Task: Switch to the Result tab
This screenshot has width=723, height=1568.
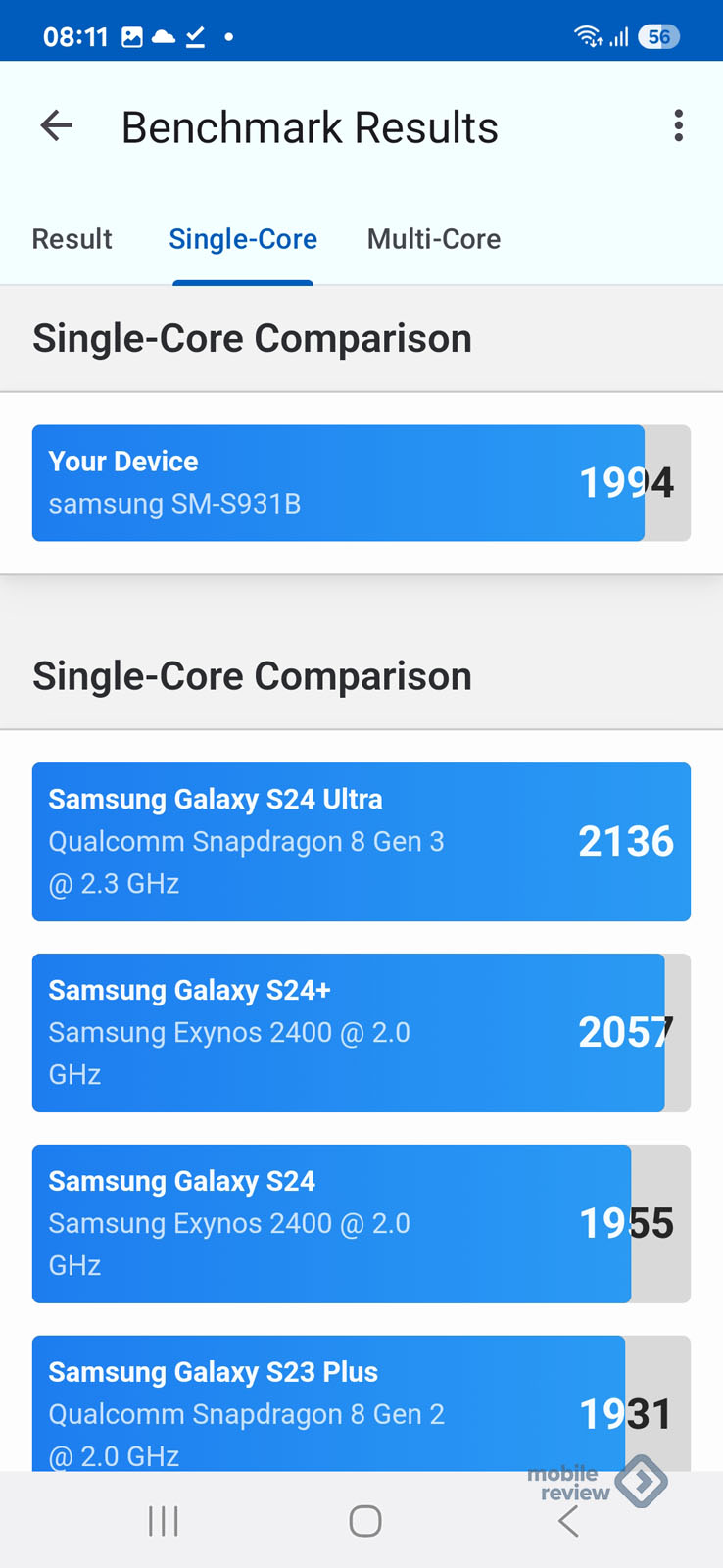Action: (72, 239)
